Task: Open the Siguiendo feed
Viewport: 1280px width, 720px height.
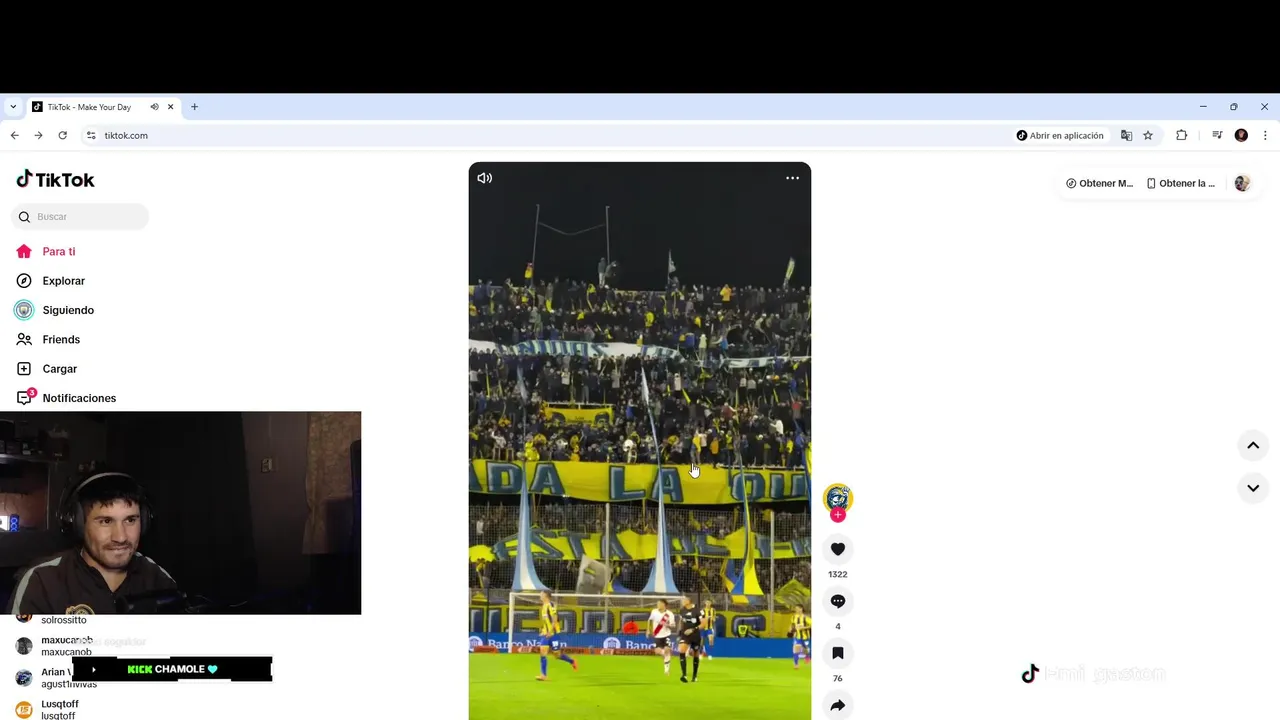Action: click(67, 310)
